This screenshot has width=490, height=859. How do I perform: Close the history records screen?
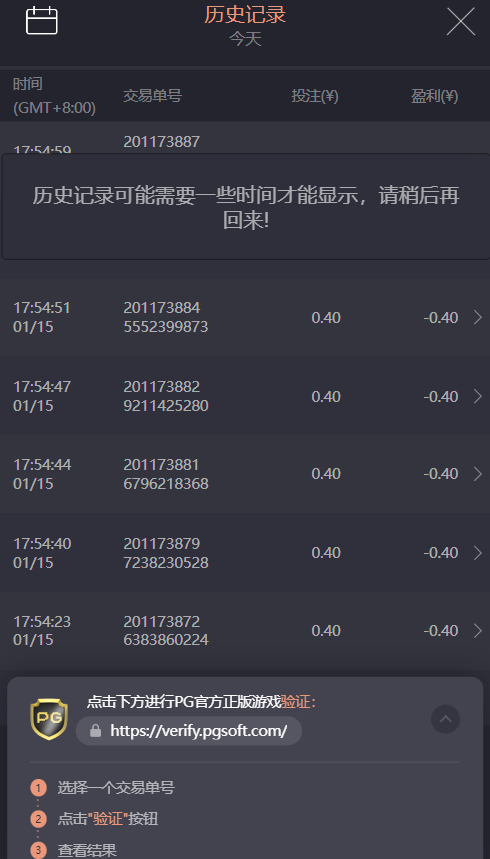460,22
